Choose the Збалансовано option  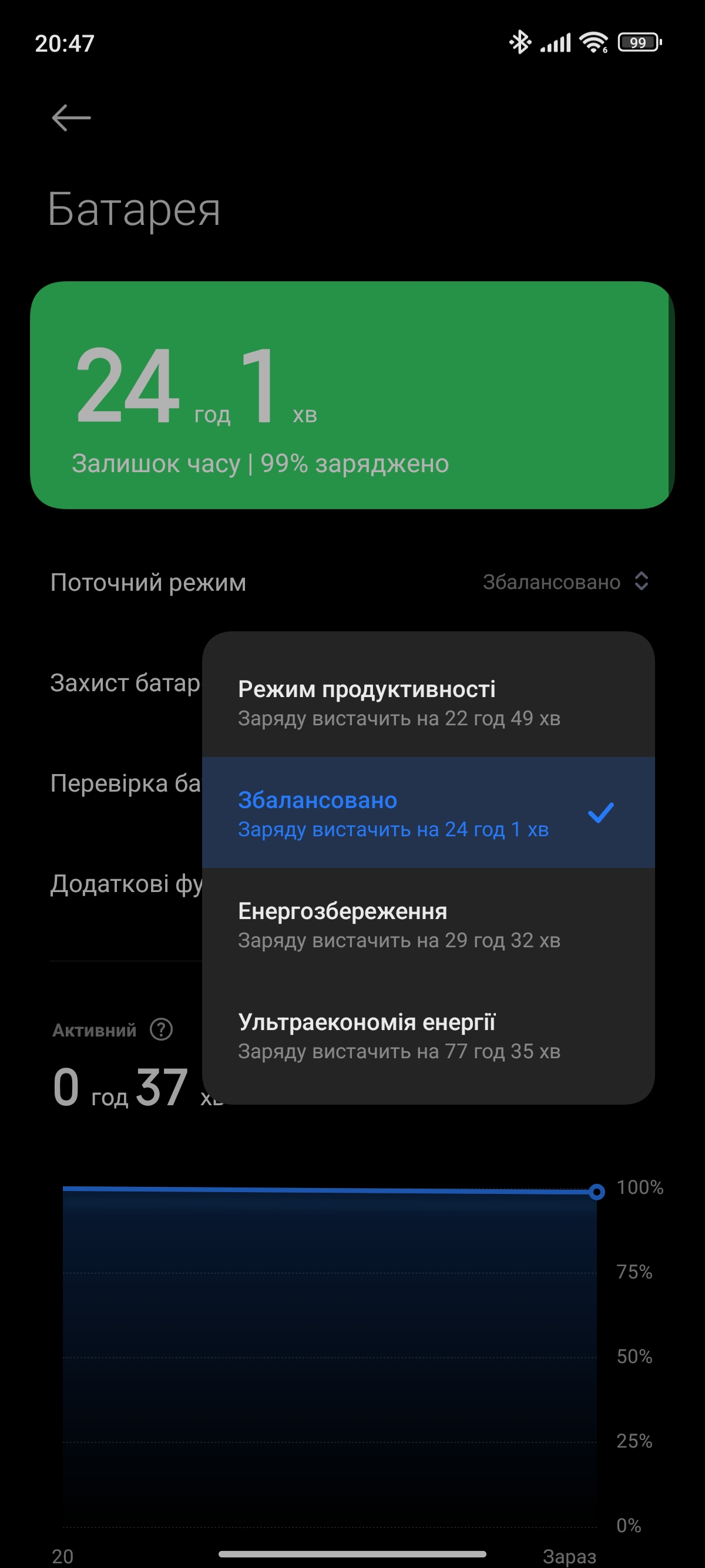(427, 813)
